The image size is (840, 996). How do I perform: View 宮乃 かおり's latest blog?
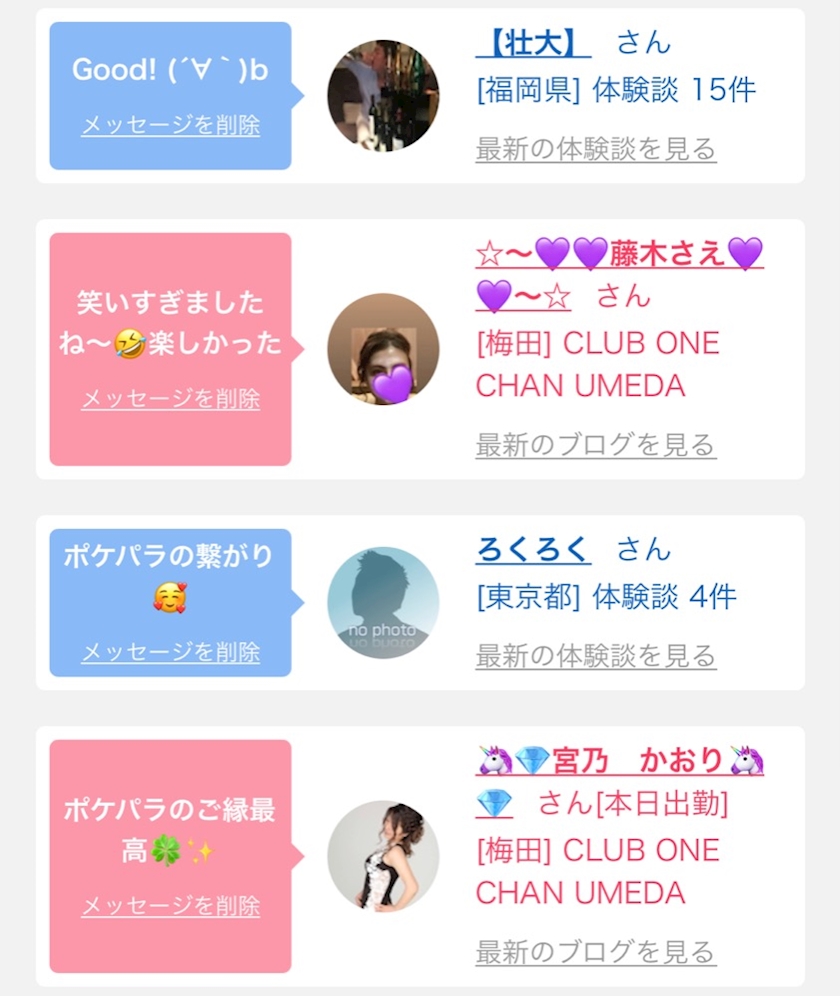point(596,952)
